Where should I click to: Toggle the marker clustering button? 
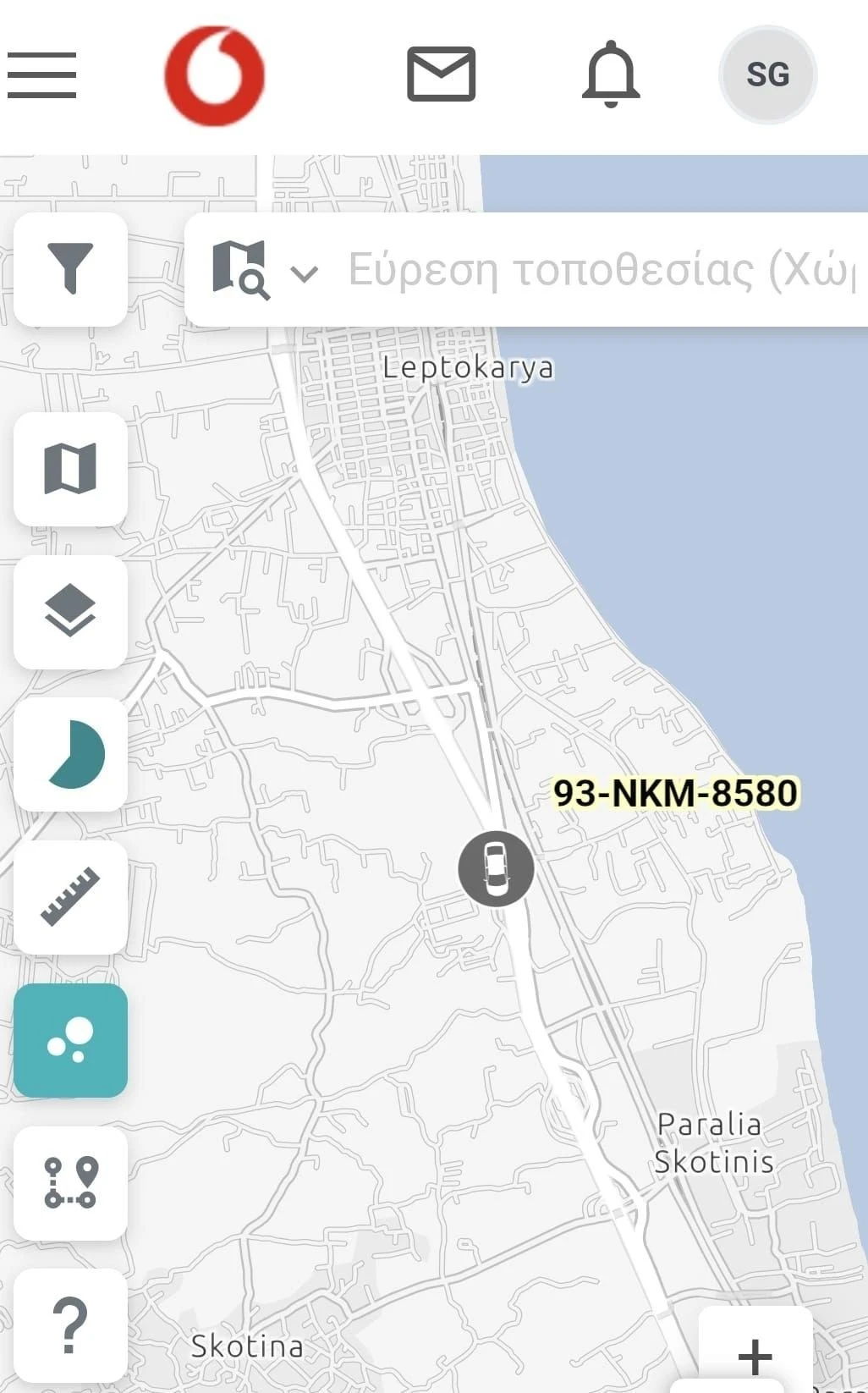71,1040
